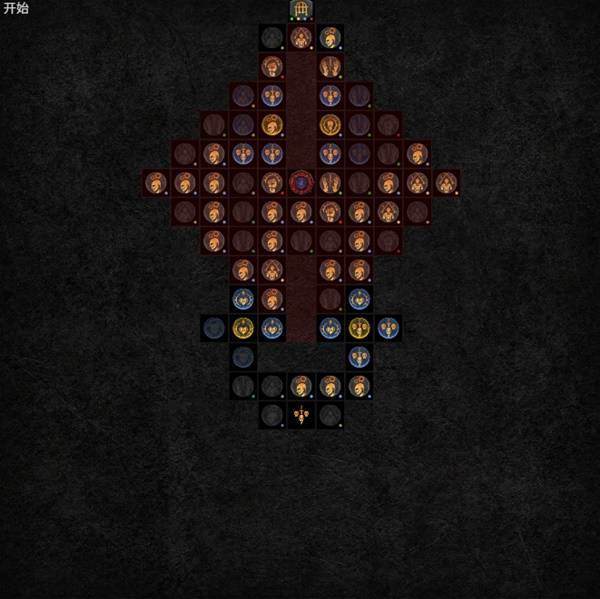The width and height of the screenshot is (600, 599).
Task: Activate the node at the board's far left tip
Action: point(155,183)
